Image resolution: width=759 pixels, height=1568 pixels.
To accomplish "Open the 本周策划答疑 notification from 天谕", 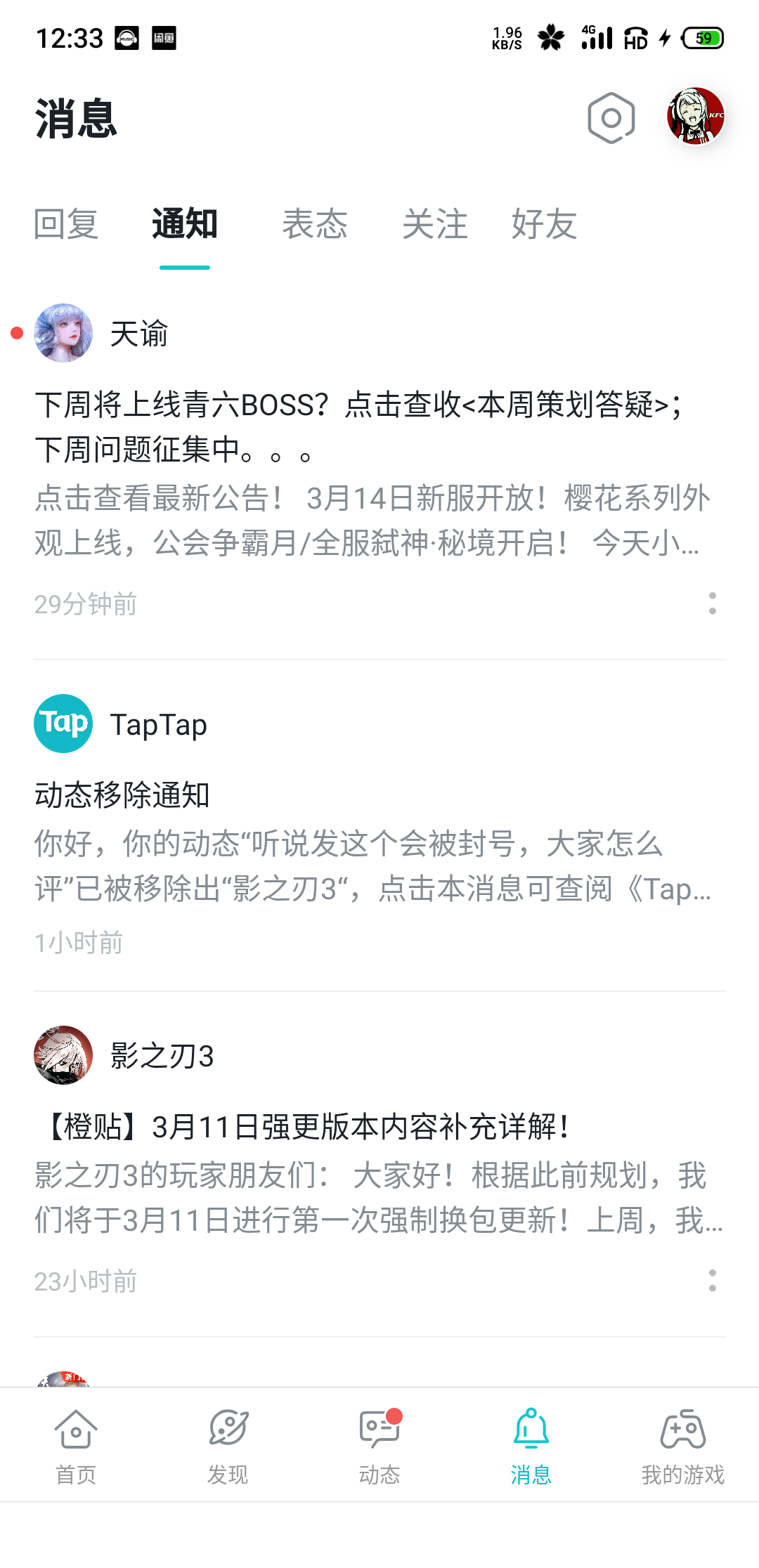I will click(x=360, y=427).
